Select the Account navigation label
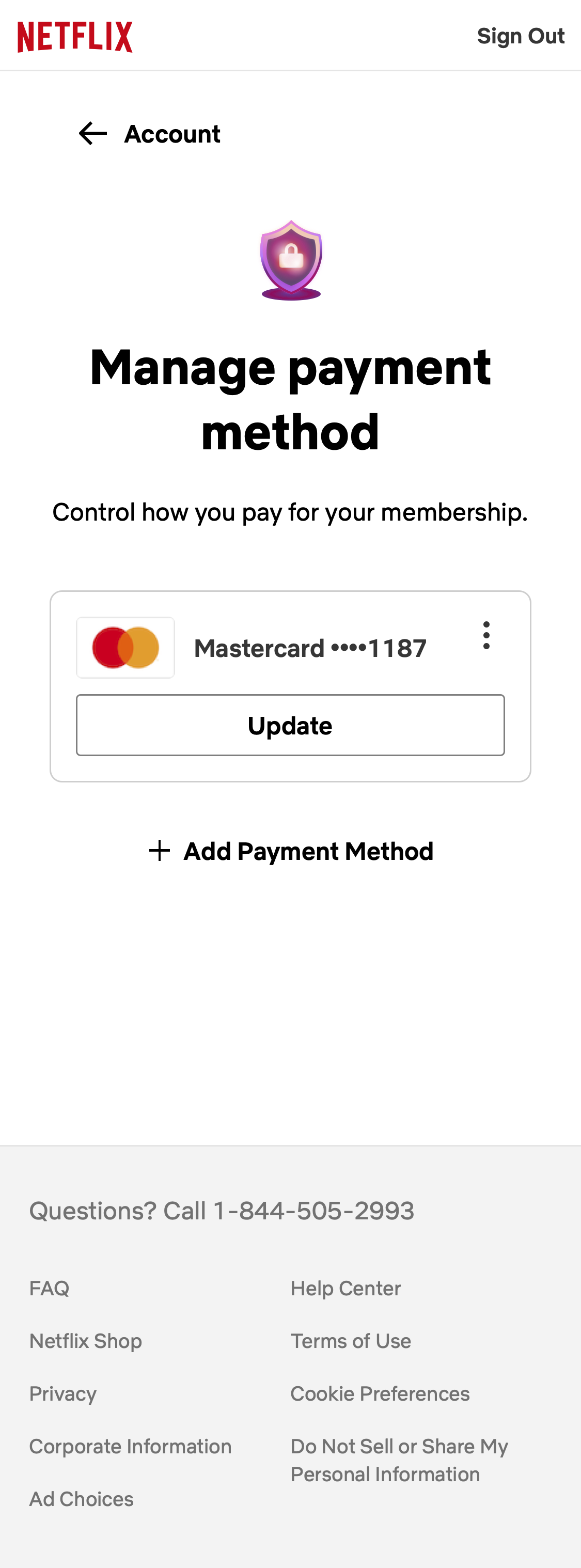This screenshot has width=581, height=1568. pos(172,133)
